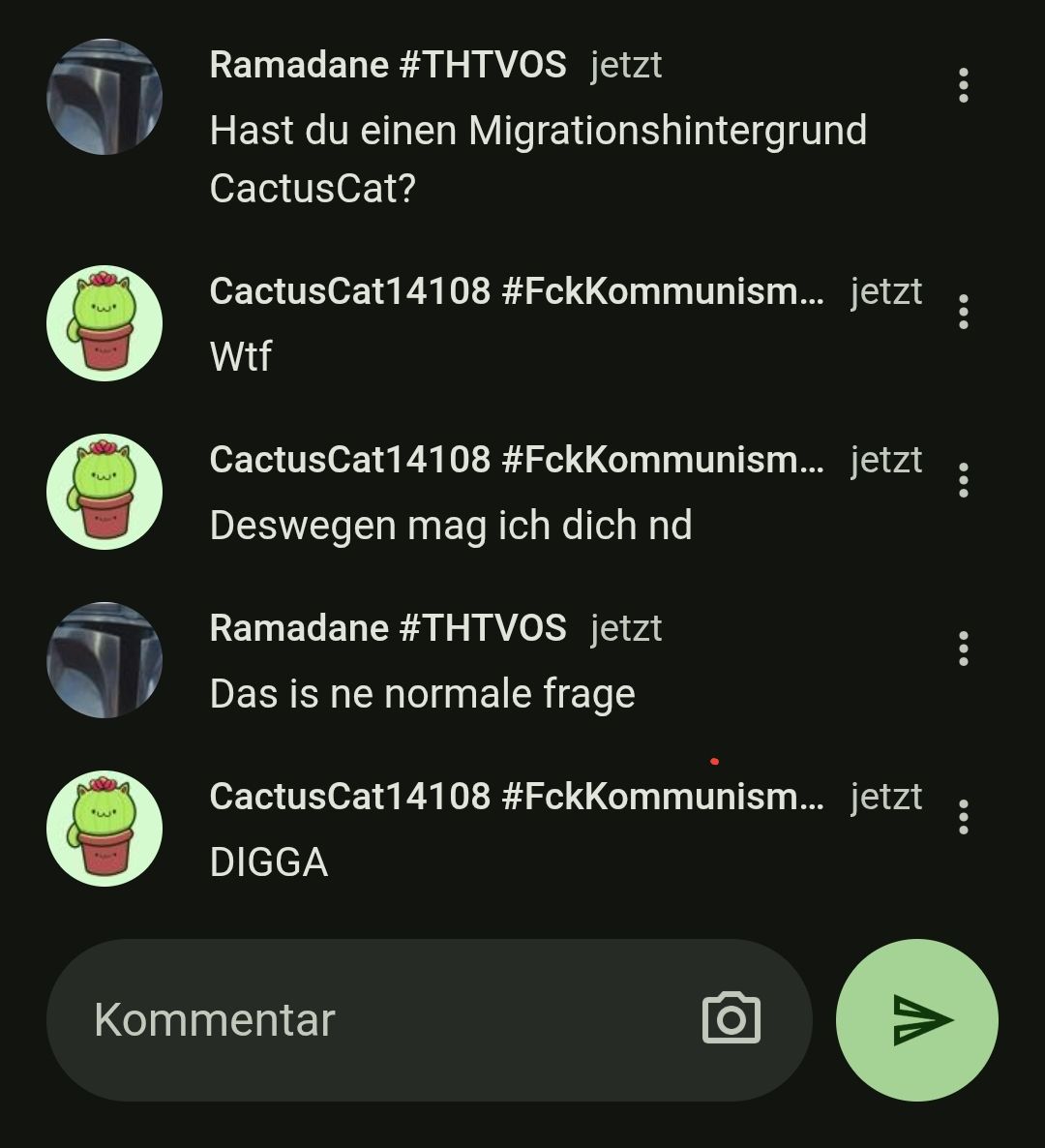Open CactusCat14108's avatar next to "Wtf"

tap(104, 323)
